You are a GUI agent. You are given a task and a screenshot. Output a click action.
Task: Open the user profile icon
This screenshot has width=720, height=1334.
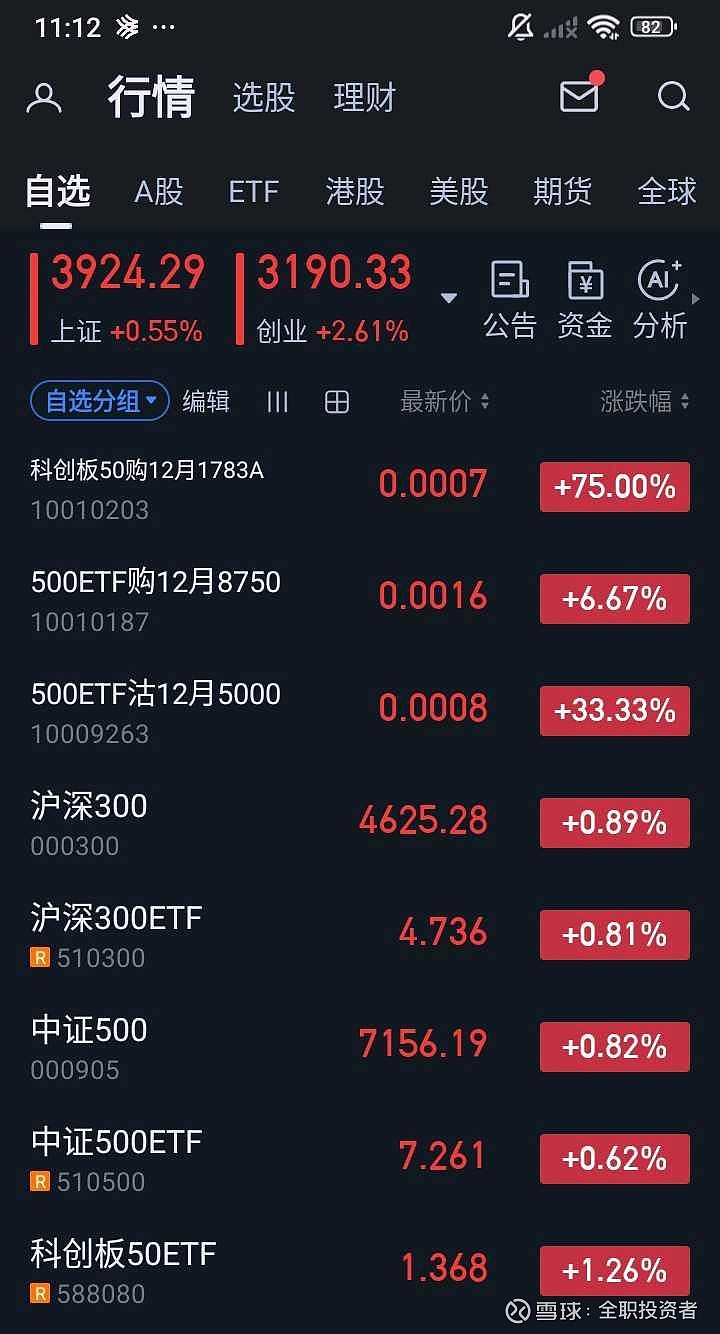(x=42, y=96)
